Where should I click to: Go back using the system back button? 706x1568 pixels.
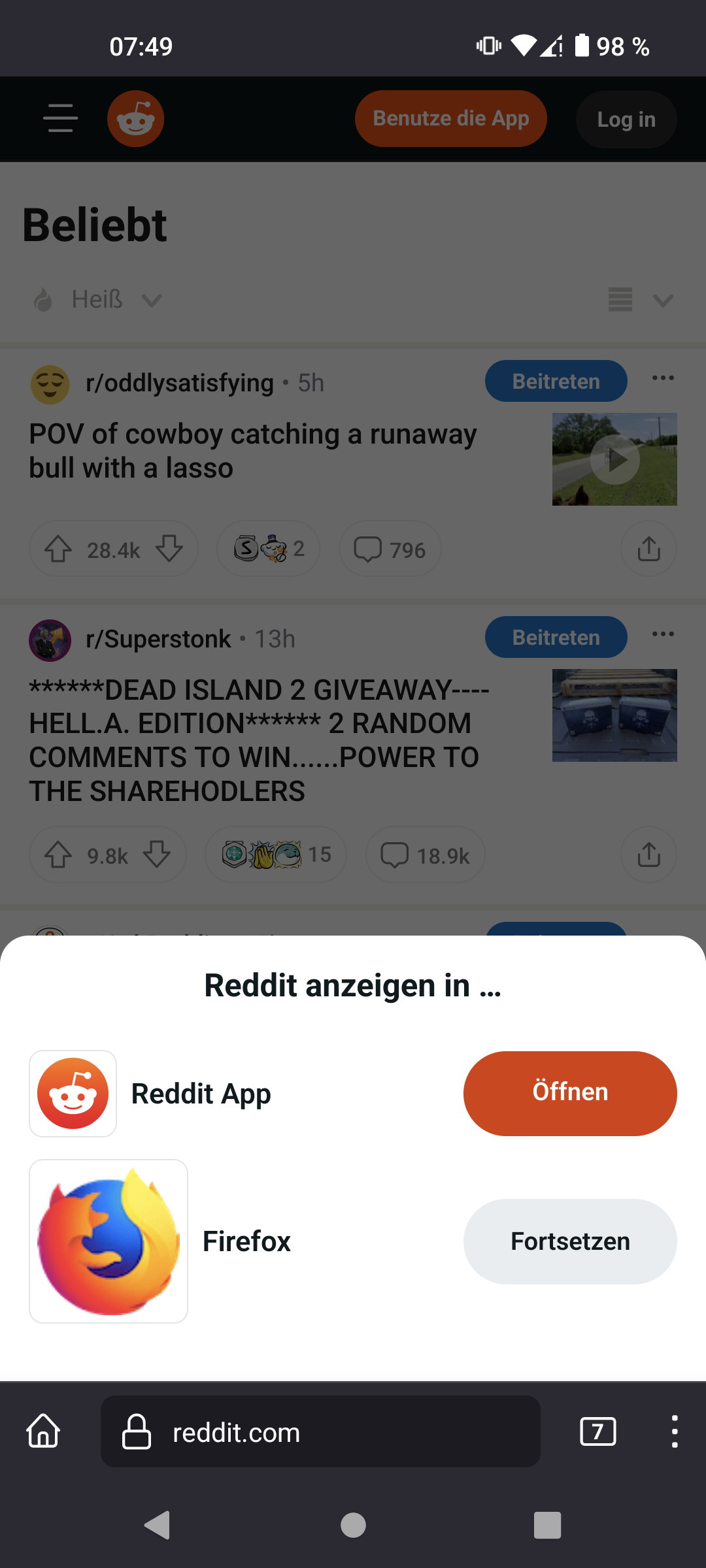(x=158, y=1526)
